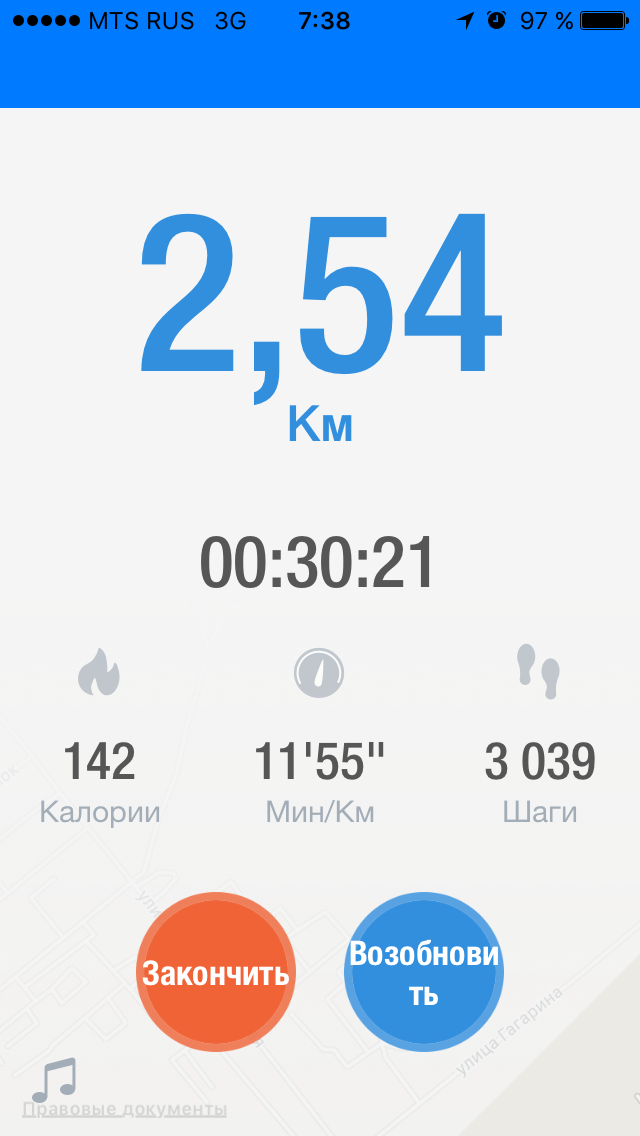Resume the workout with Возобновить
The height and width of the screenshot is (1136, 640).
(423, 972)
